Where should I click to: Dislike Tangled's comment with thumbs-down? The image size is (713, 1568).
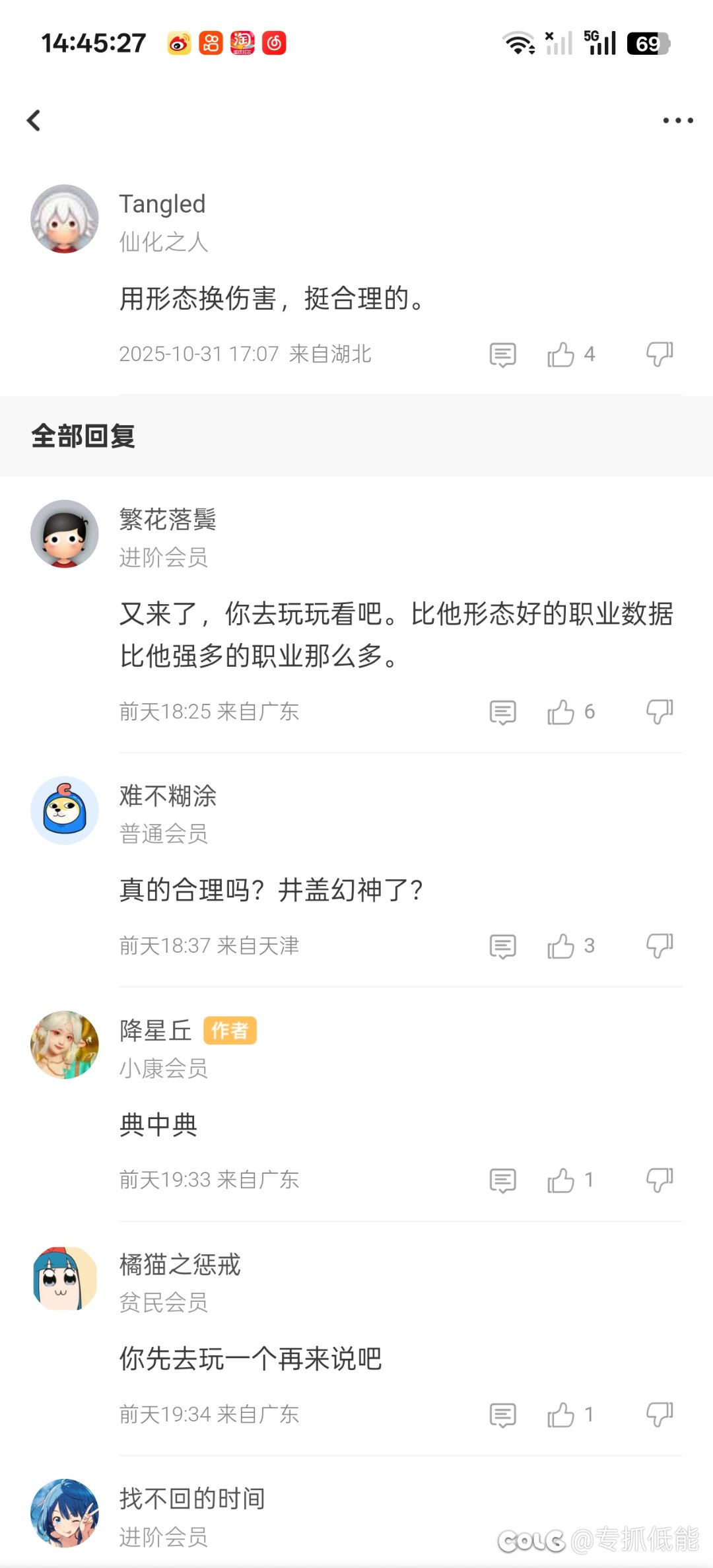click(659, 355)
